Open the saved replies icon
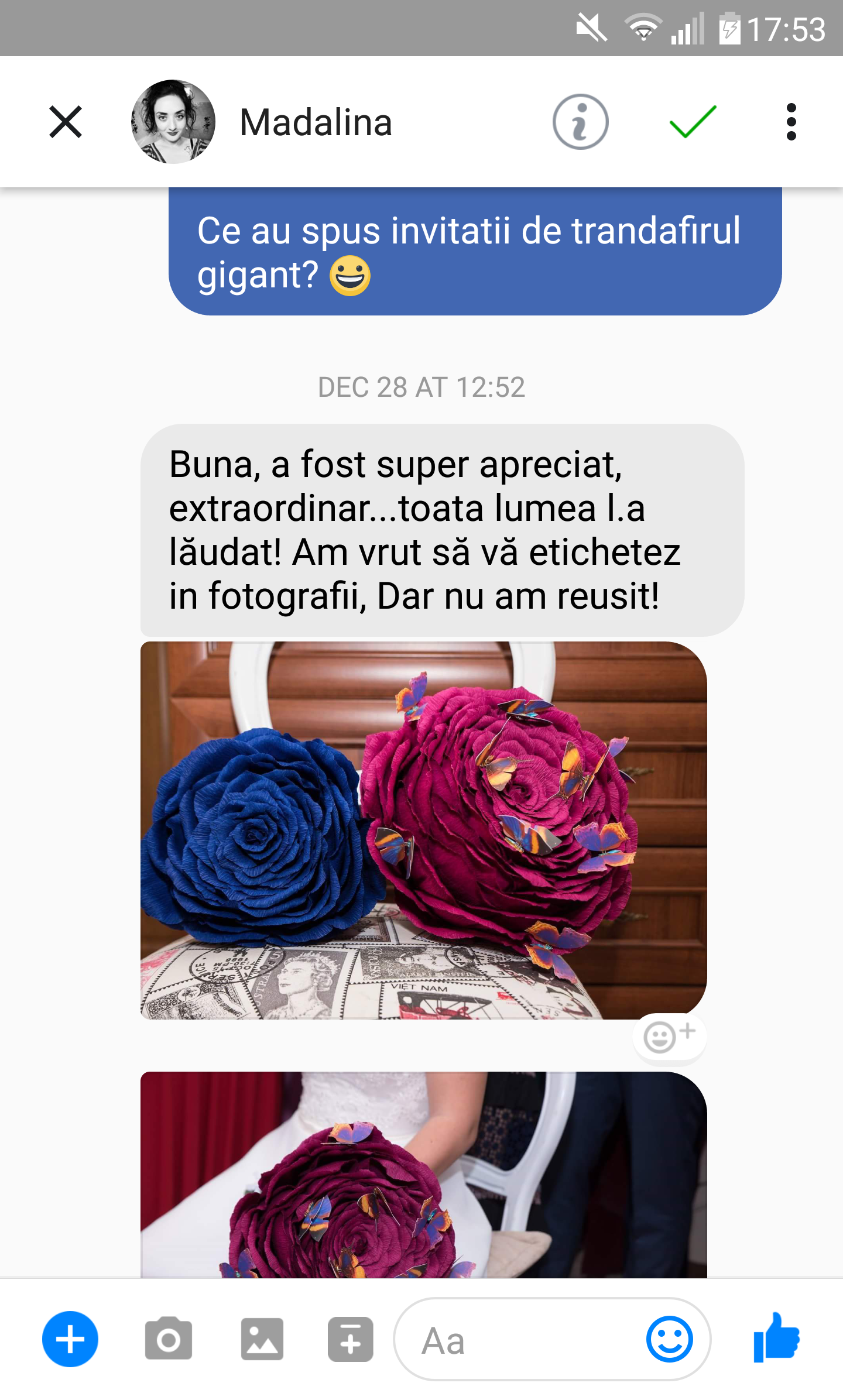 click(x=350, y=1339)
